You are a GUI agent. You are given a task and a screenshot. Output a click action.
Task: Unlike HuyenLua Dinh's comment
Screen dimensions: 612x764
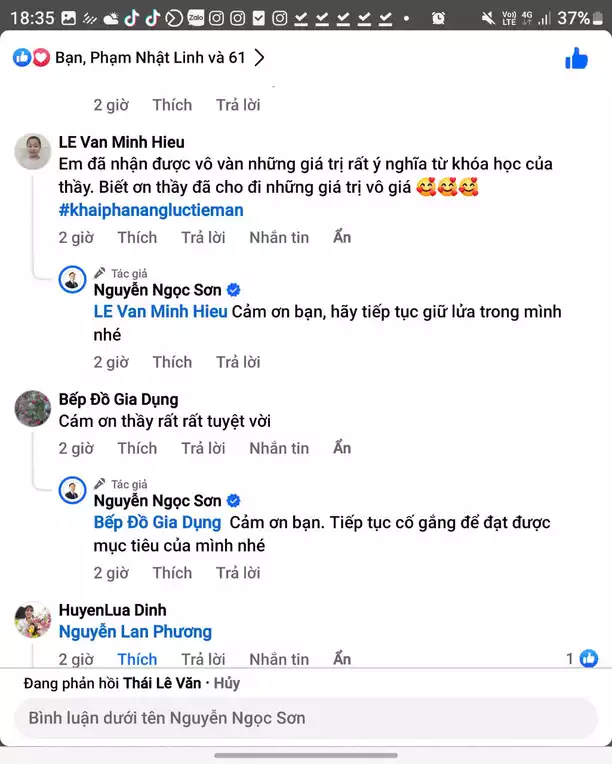pyautogui.click(x=137, y=659)
